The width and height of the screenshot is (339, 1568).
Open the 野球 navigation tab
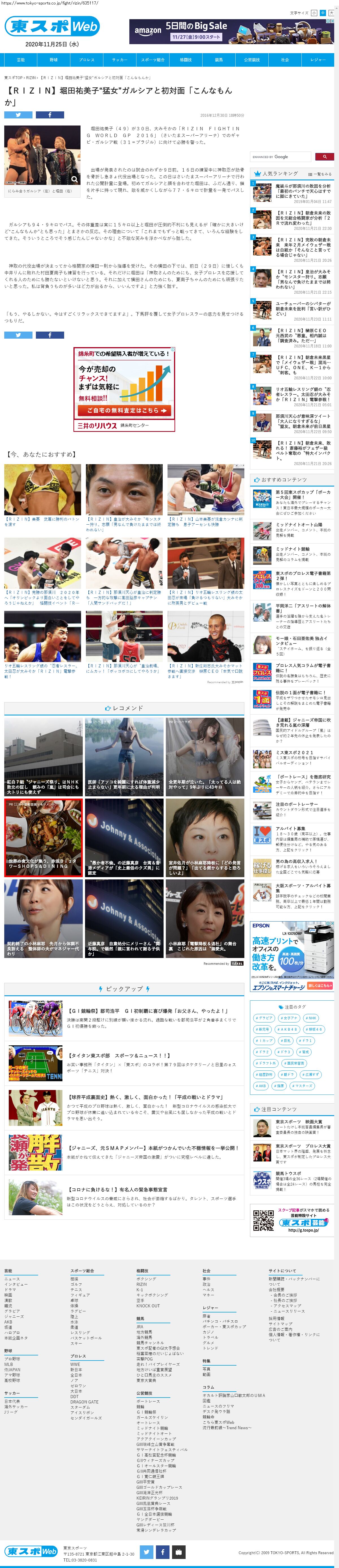click(x=54, y=60)
